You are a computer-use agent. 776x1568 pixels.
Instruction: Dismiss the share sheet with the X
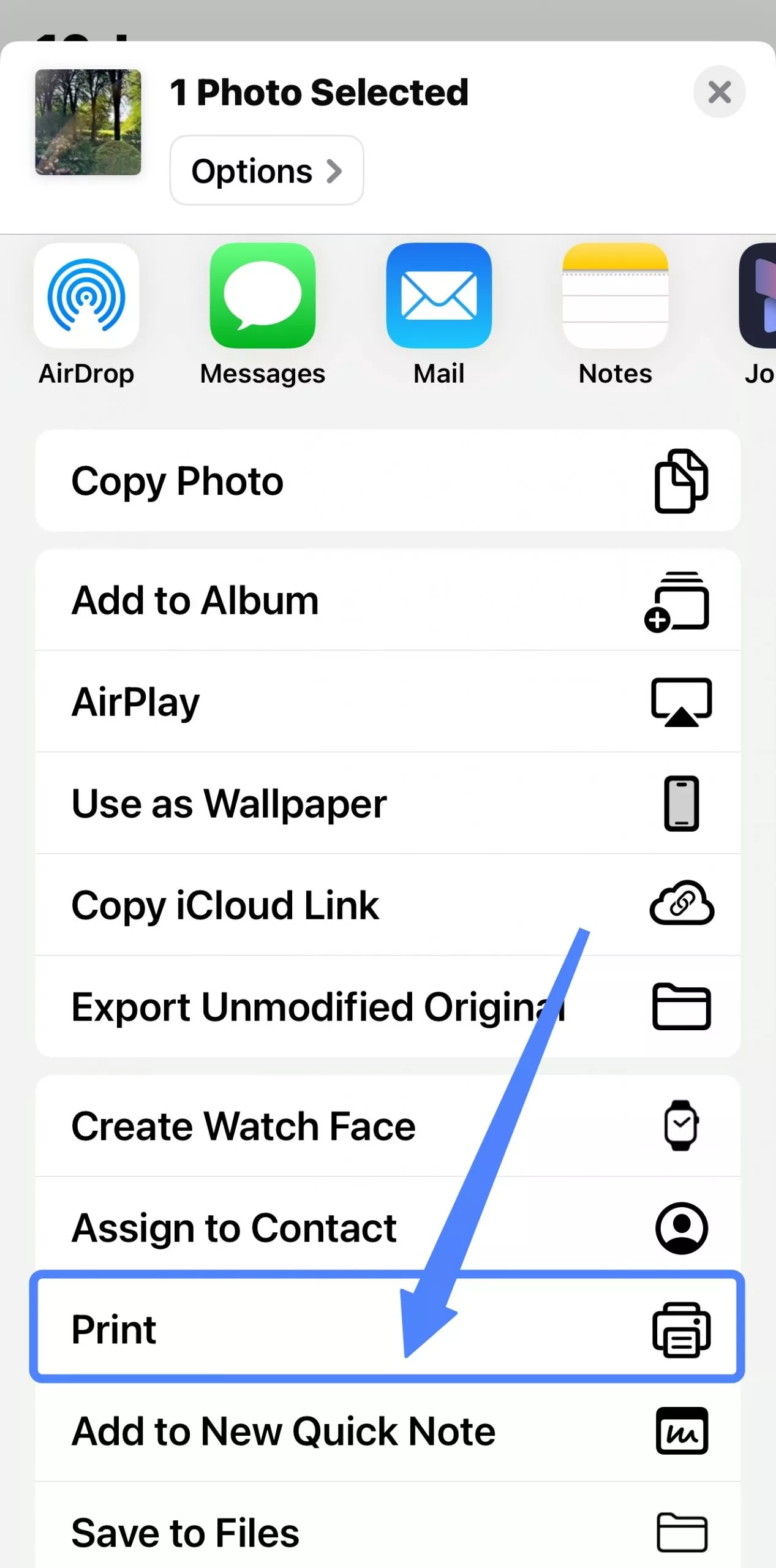[x=720, y=92]
